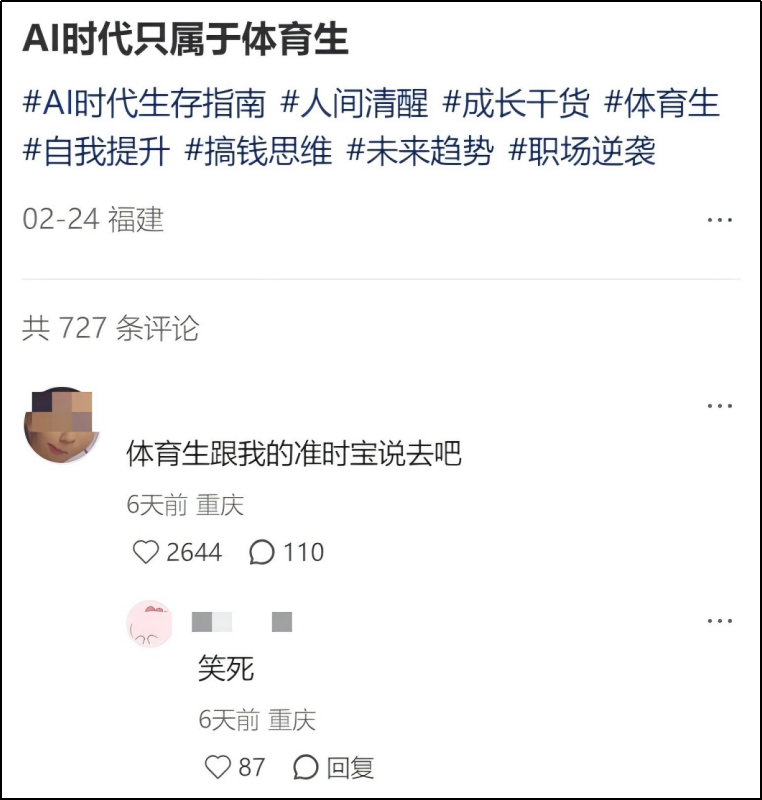Reply to the 笑死 comment with 回复
The height and width of the screenshot is (800, 762).
coord(334,767)
